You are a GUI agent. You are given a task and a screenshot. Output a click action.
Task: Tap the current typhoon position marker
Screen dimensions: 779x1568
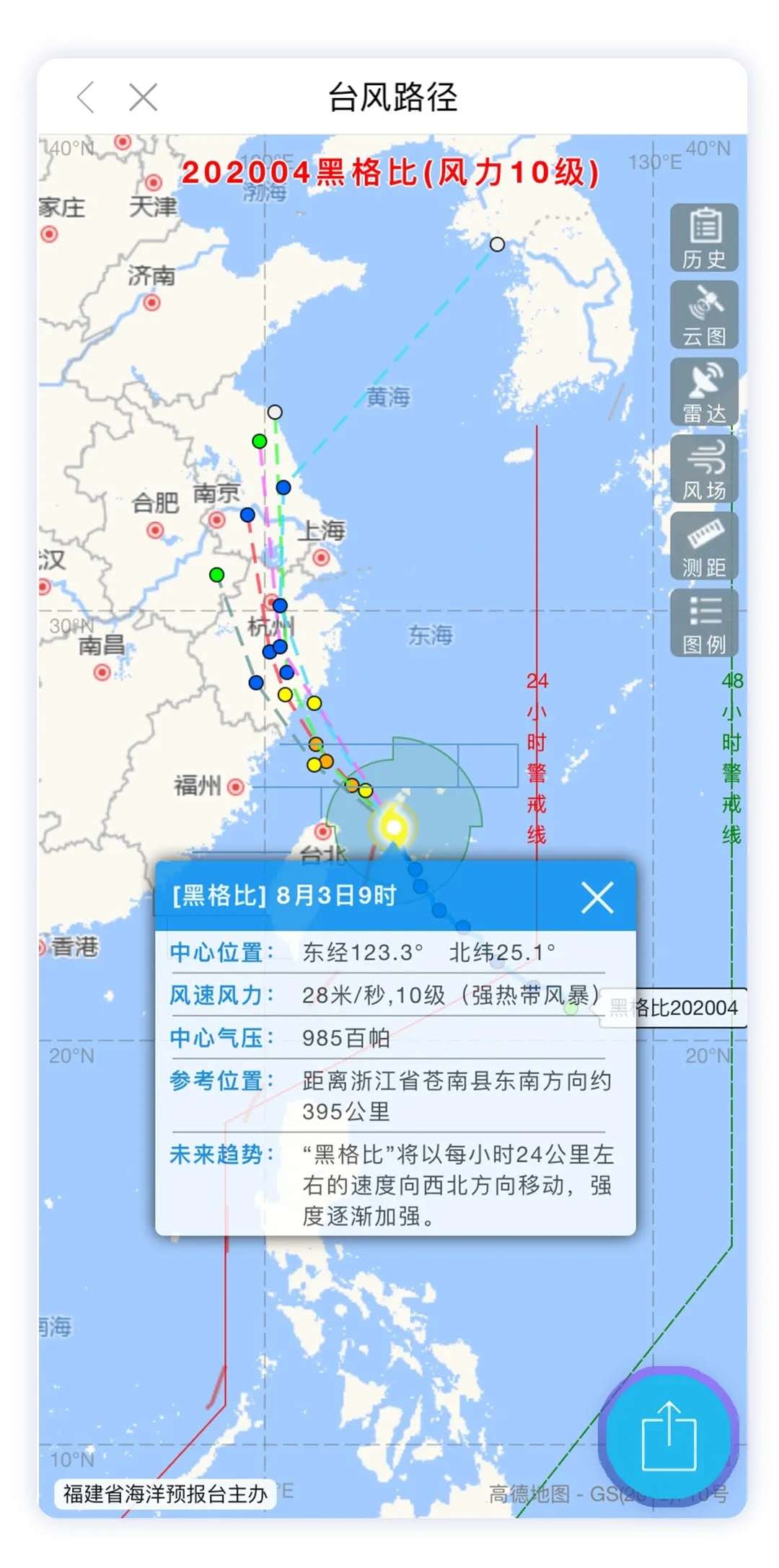[x=393, y=827]
